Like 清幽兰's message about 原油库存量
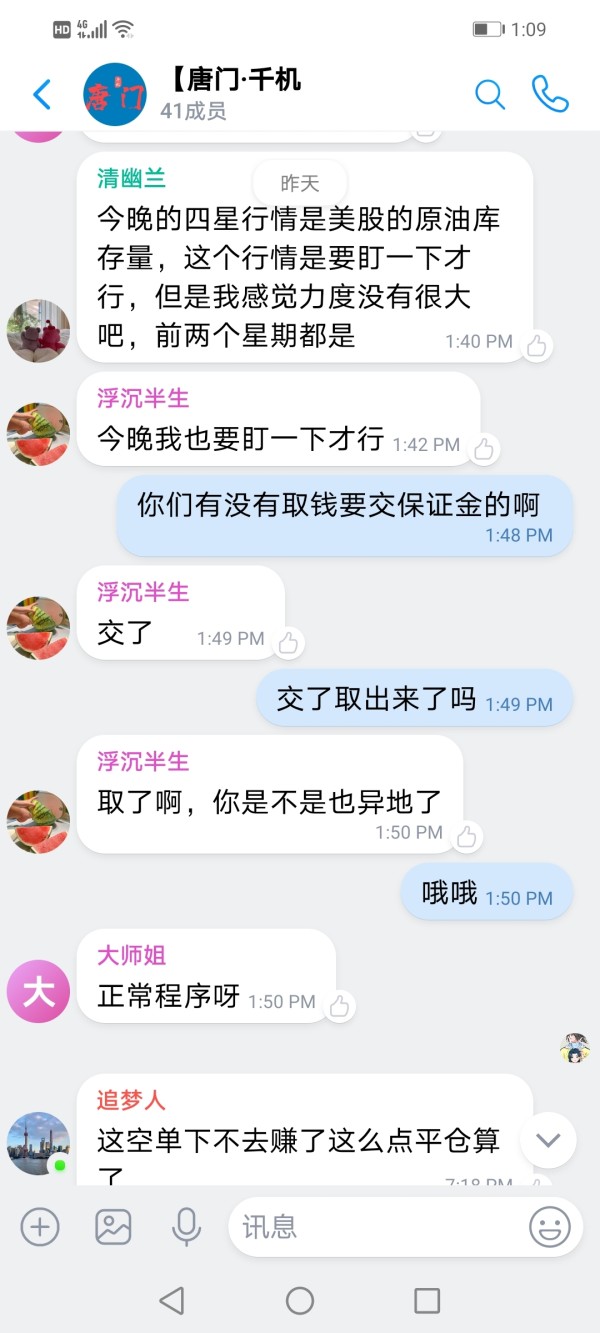The height and width of the screenshot is (1333, 600). 537,346
